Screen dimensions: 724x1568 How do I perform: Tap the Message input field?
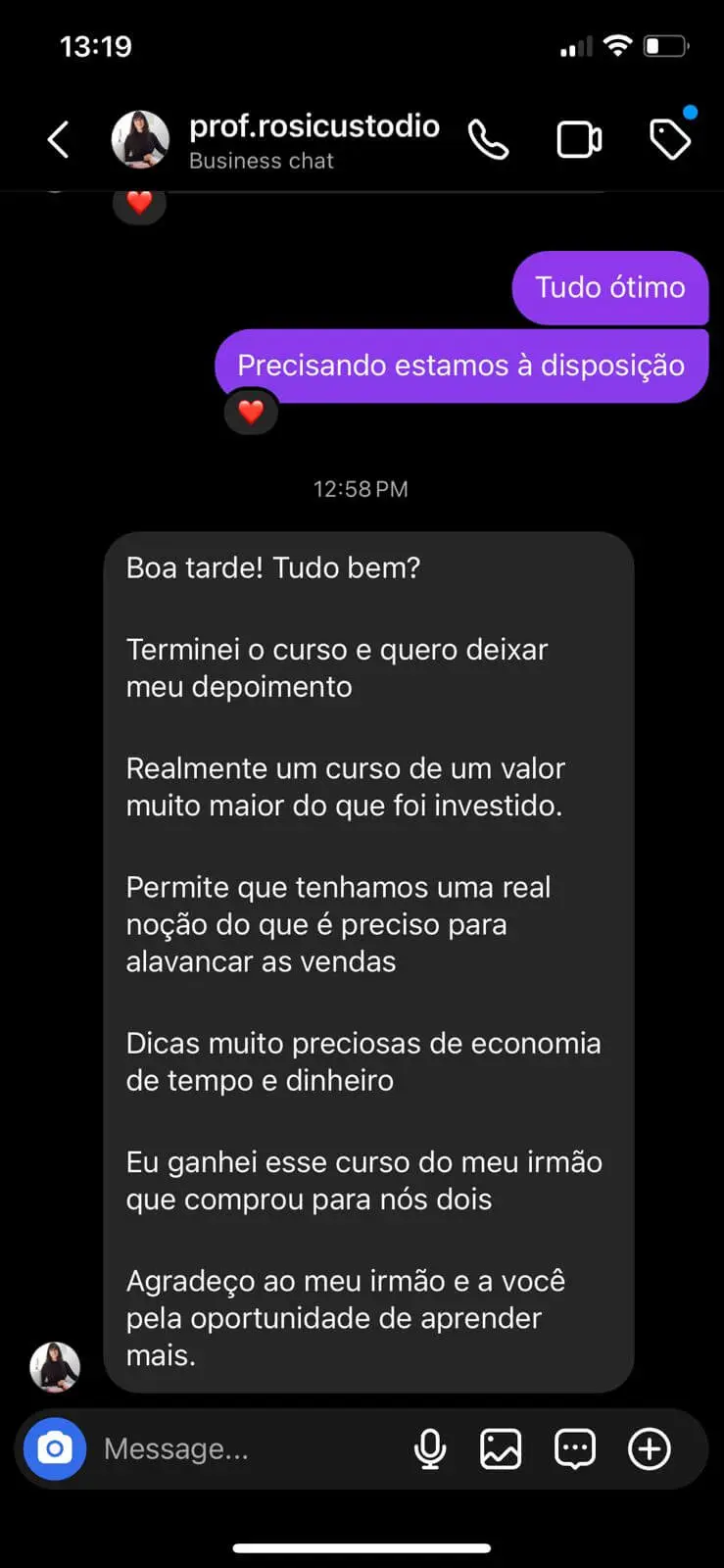[245, 1448]
